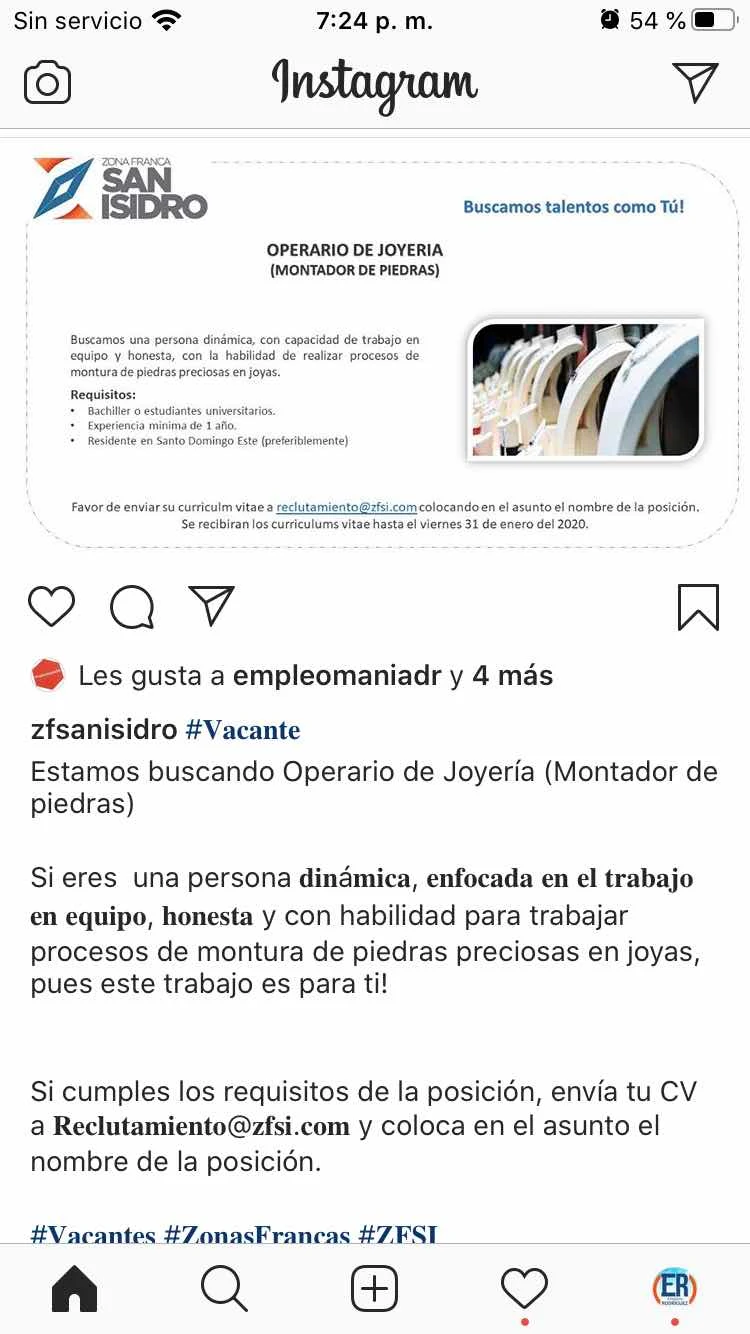Screen dimensions: 750x1334
Task: Like the zfsanisidro job post
Action: [x=51, y=606]
